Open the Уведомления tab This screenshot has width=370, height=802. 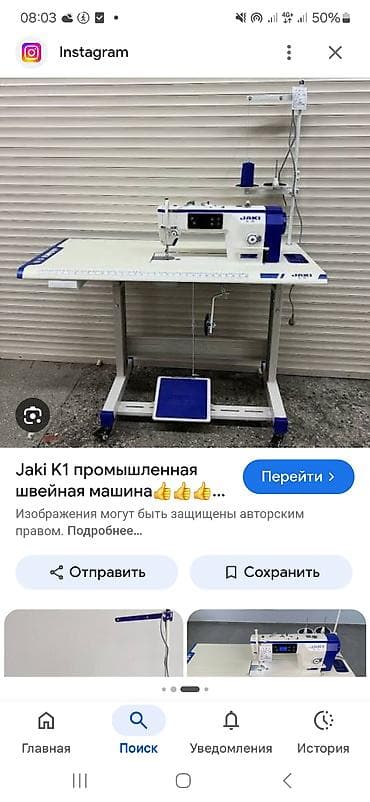pos(231,732)
